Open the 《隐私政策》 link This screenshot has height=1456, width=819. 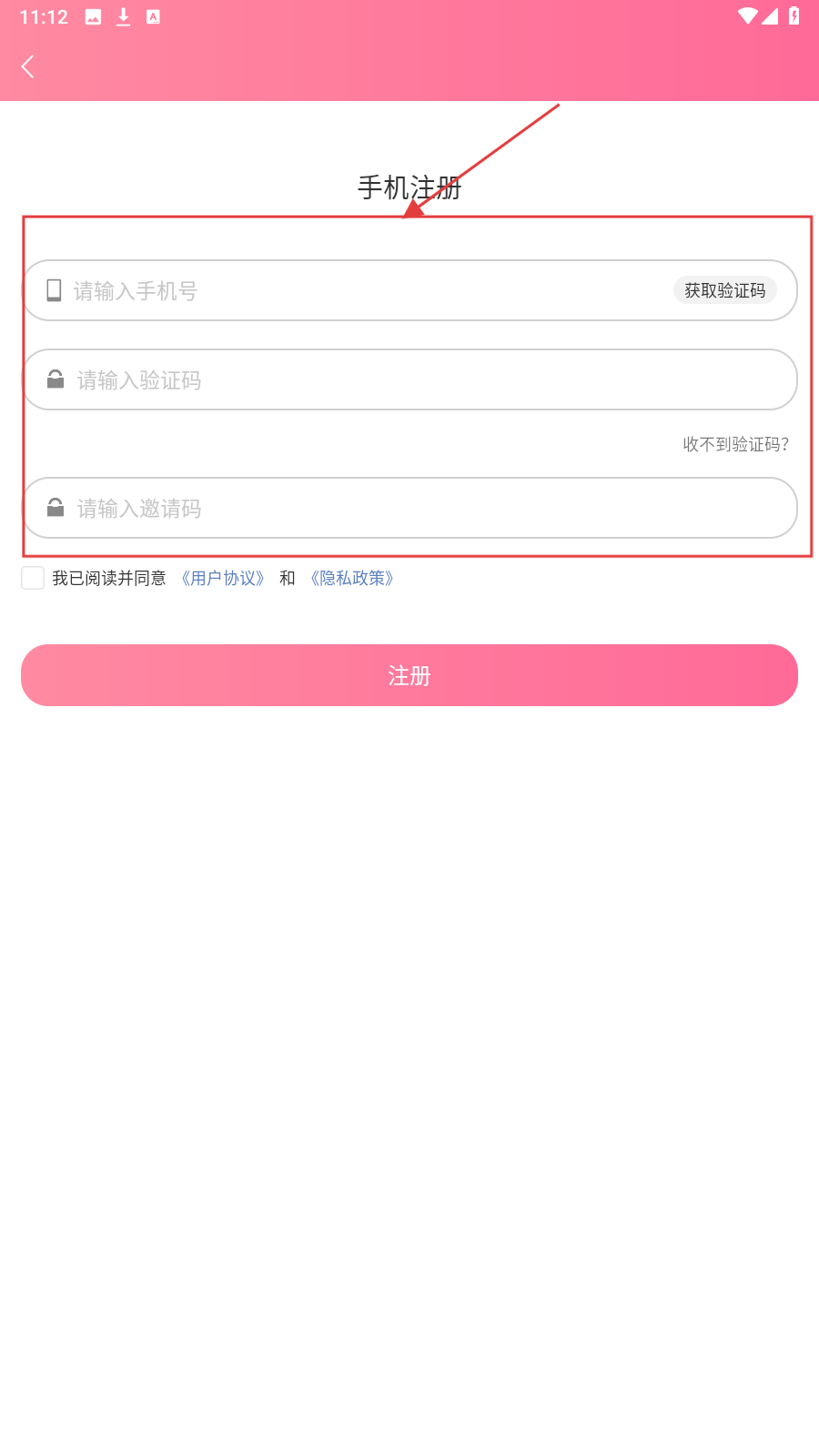click(352, 578)
